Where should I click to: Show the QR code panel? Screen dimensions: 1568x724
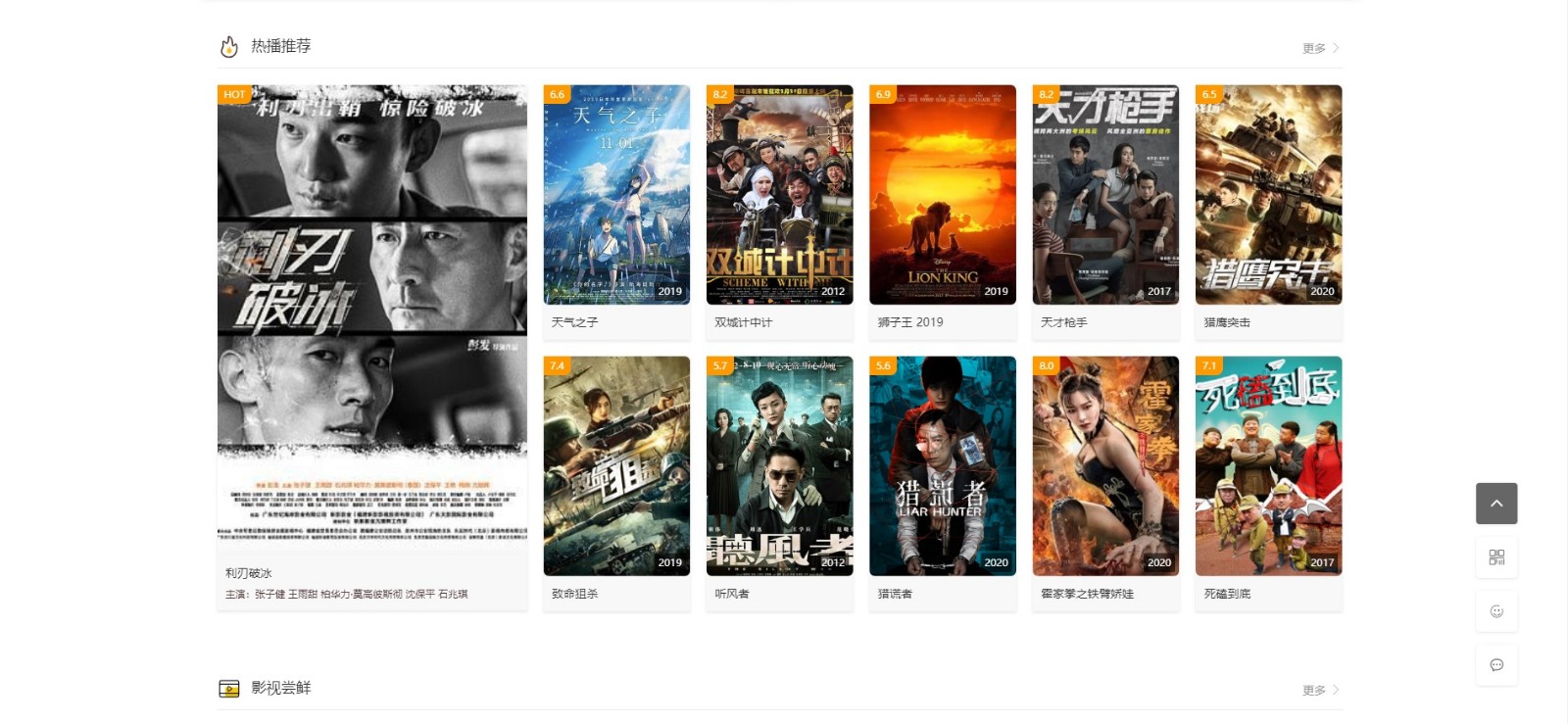point(1496,557)
